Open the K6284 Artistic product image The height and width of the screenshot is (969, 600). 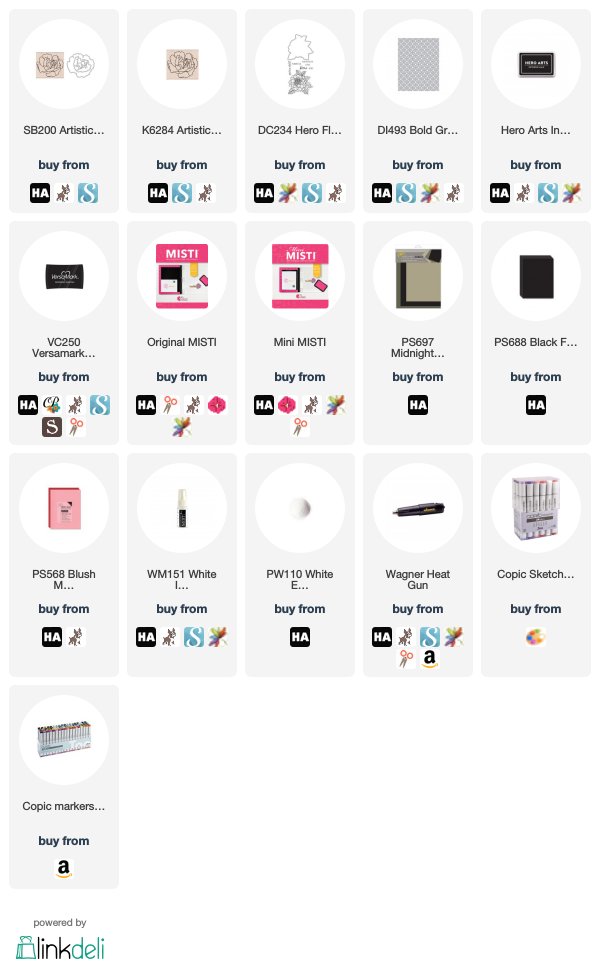point(182,64)
